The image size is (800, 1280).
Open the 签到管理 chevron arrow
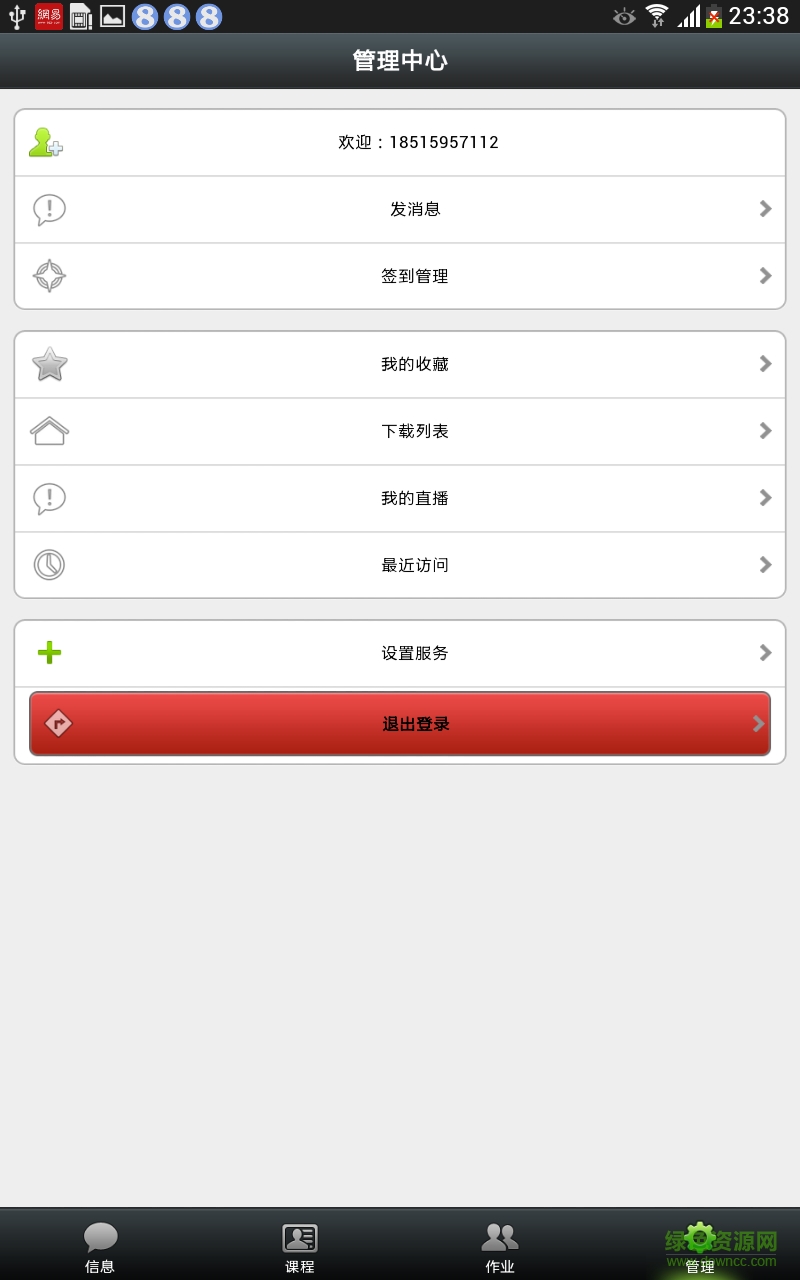(x=765, y=276)
